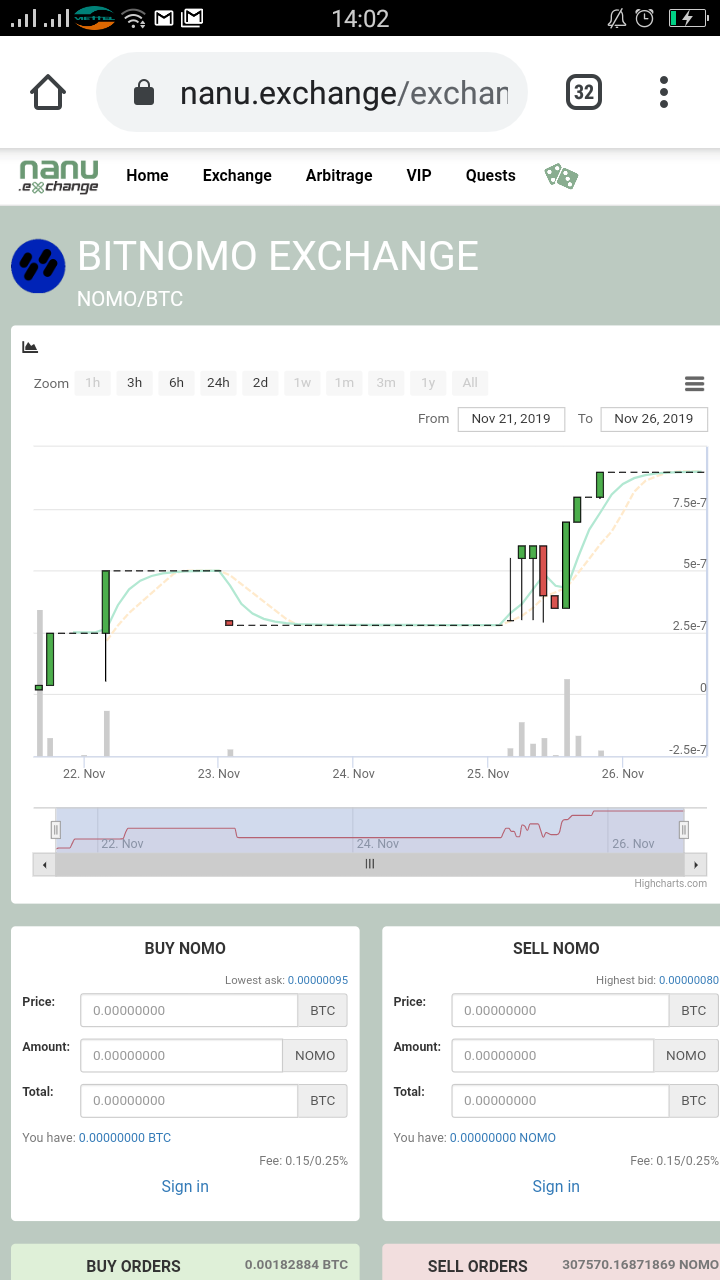The image size is (720, 1280).
Task: Go to the Exchange page
Action: click(237, 176)
